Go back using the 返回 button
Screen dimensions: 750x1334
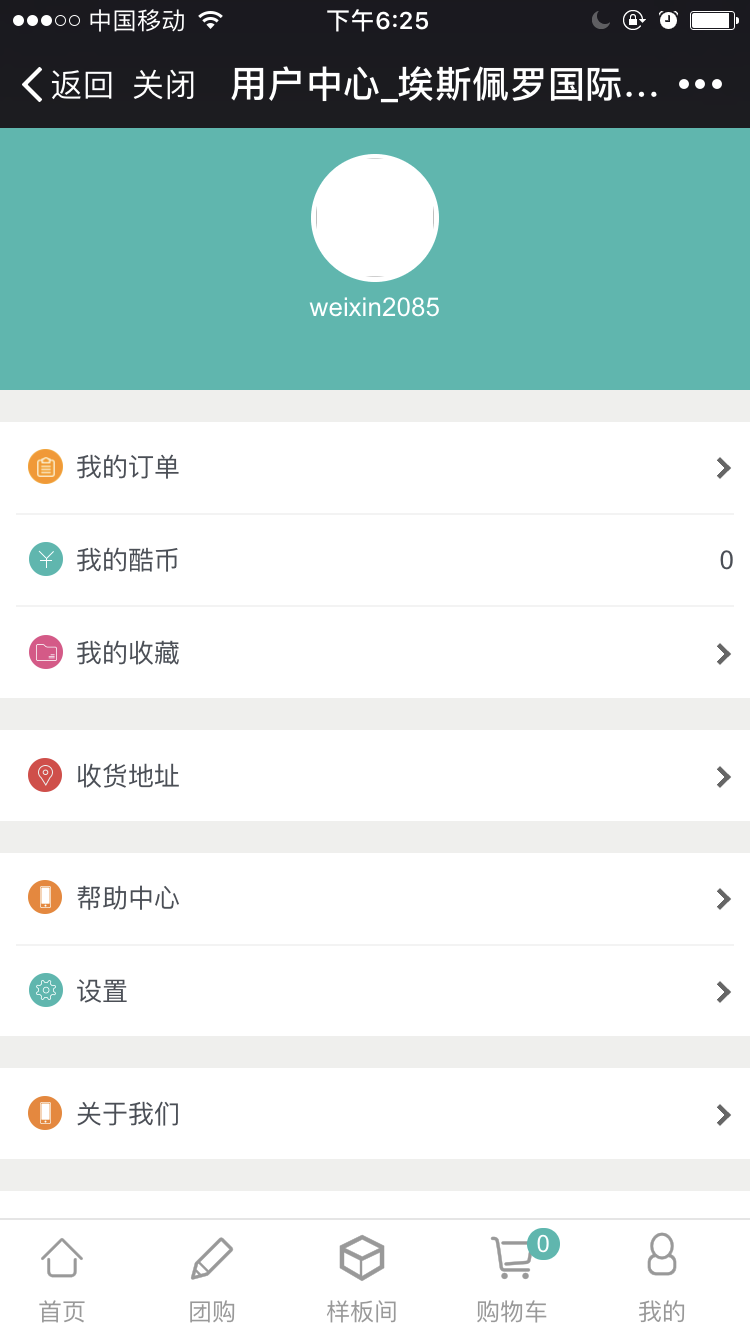(68, 85)
